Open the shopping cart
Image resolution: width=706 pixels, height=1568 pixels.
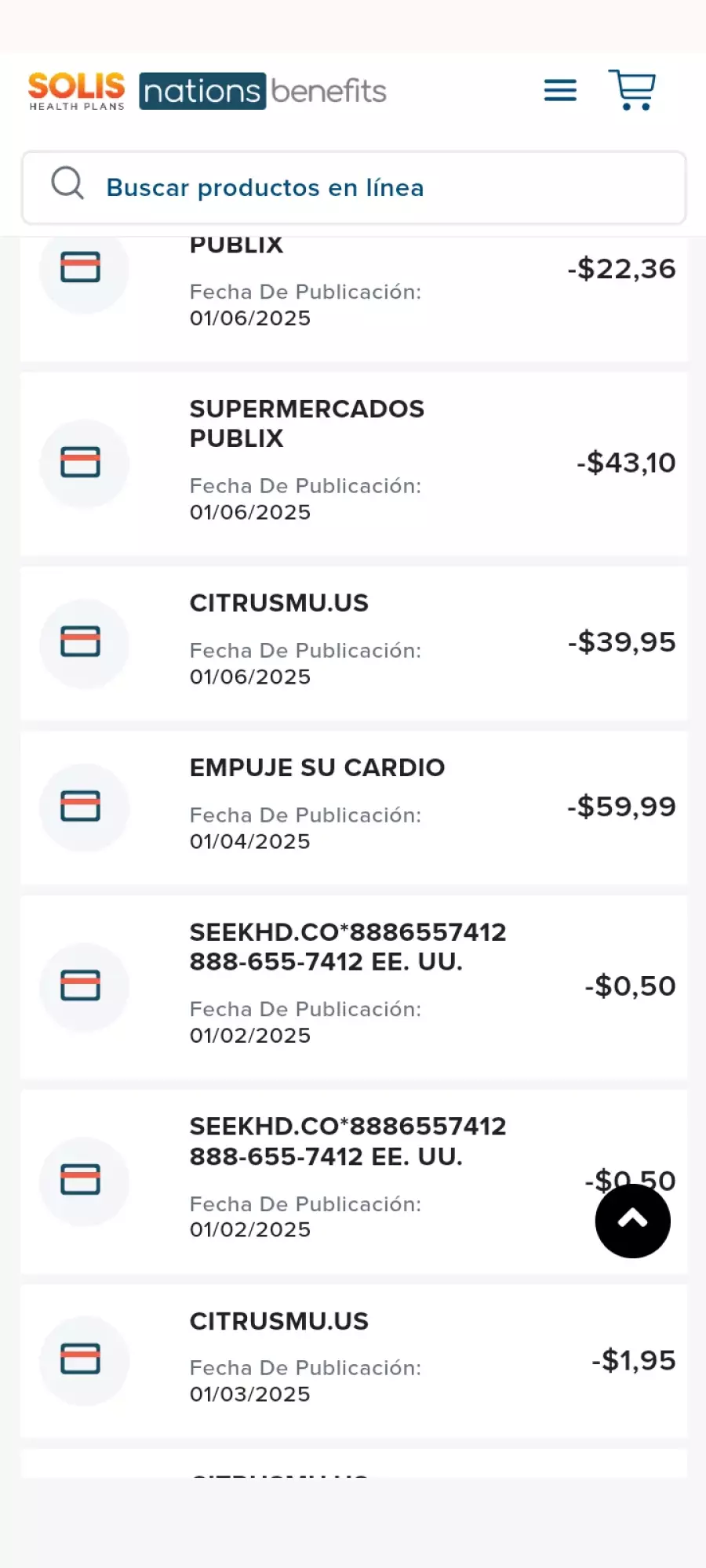[632, 89]
